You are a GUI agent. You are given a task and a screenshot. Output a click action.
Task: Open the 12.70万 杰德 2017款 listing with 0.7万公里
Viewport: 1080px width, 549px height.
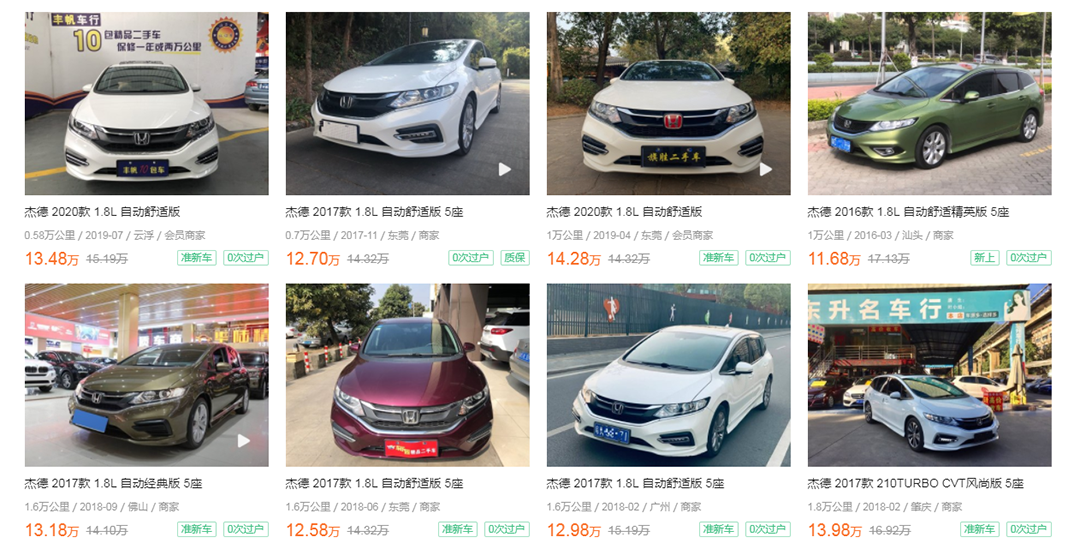(407, 104)
